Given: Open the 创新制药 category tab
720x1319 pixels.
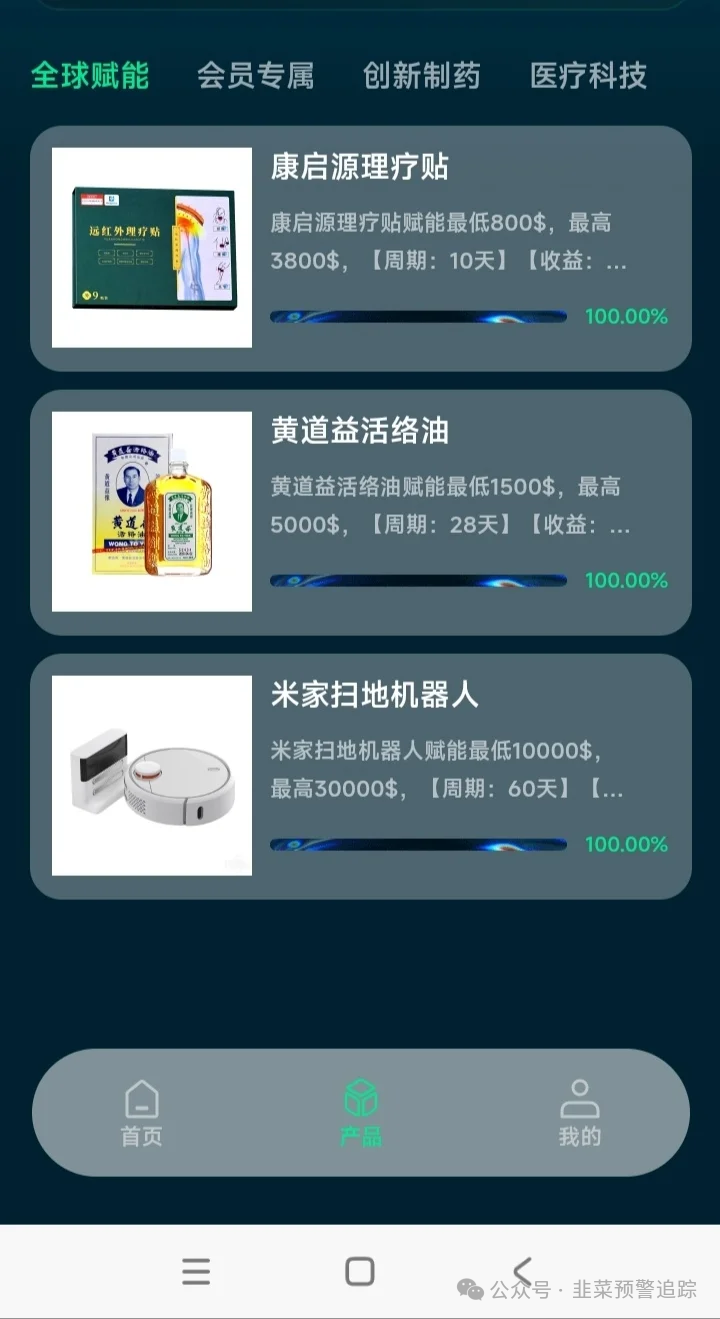Looking at the screenshot, I should 424,75.
